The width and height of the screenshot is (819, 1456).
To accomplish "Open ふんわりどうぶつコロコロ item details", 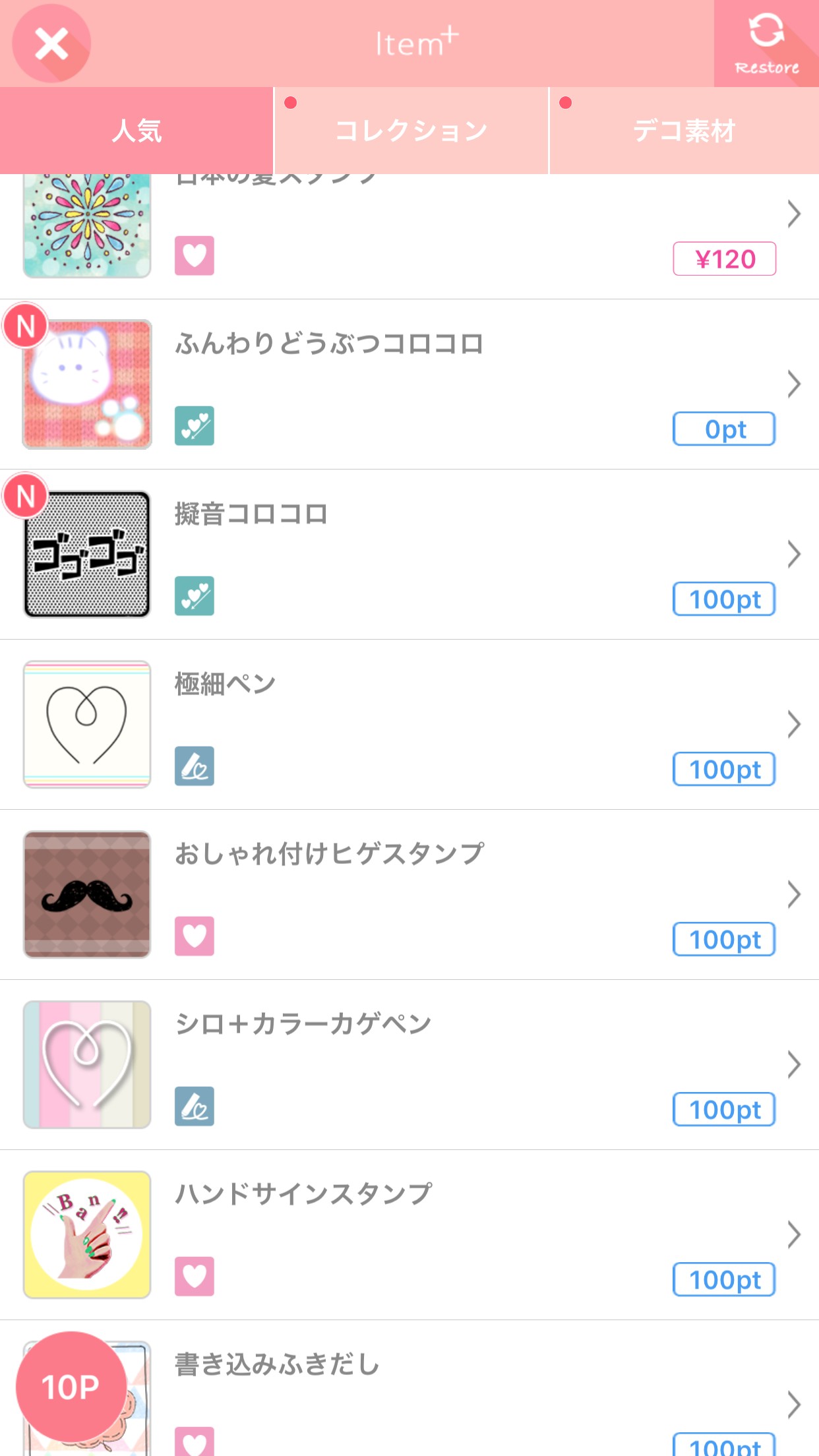I will [330, 344].
